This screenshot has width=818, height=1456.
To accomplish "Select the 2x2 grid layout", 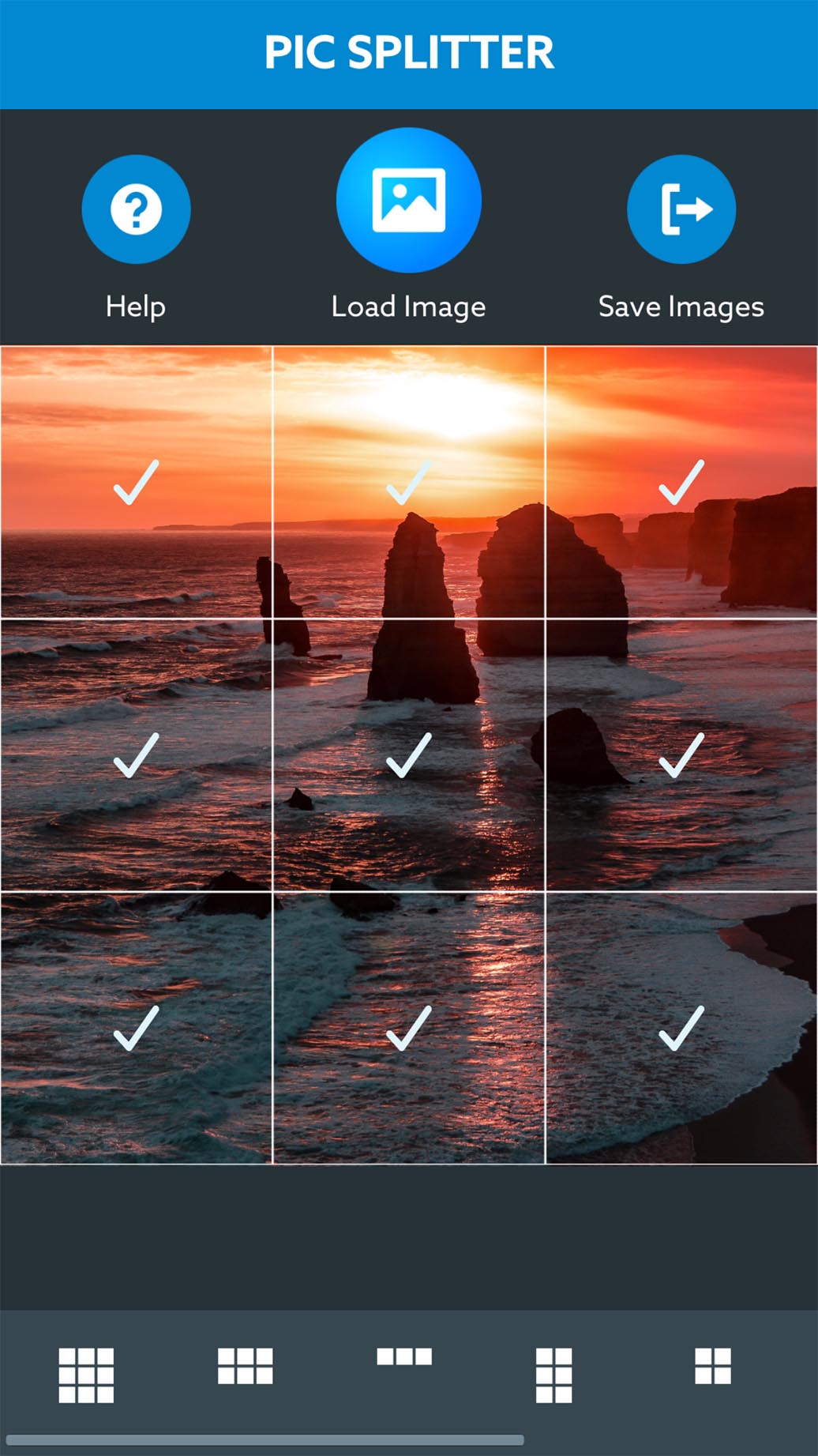I will pyautogui.click(x=712, y=1366).
